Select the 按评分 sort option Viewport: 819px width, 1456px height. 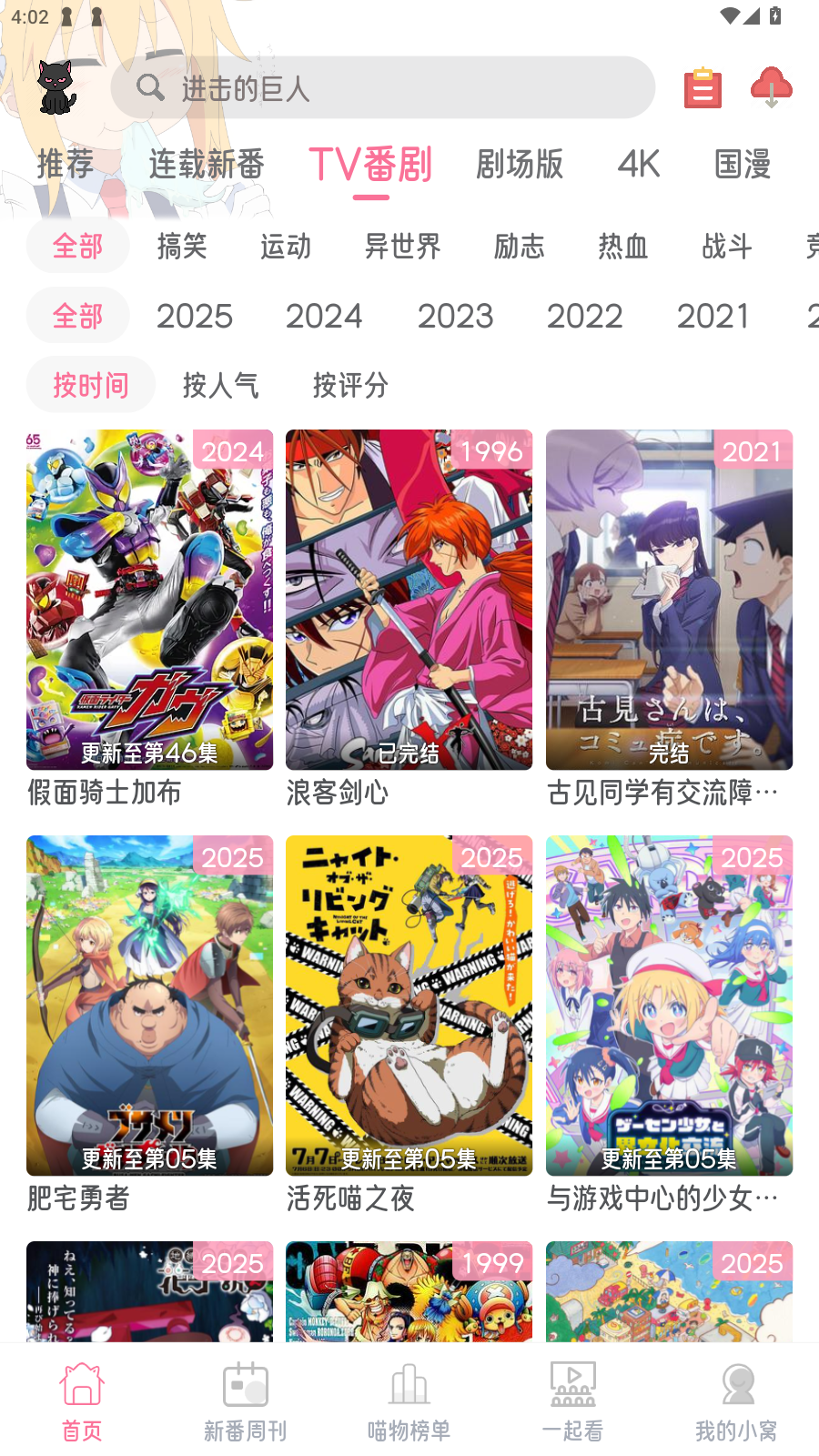tap(349, 385)
